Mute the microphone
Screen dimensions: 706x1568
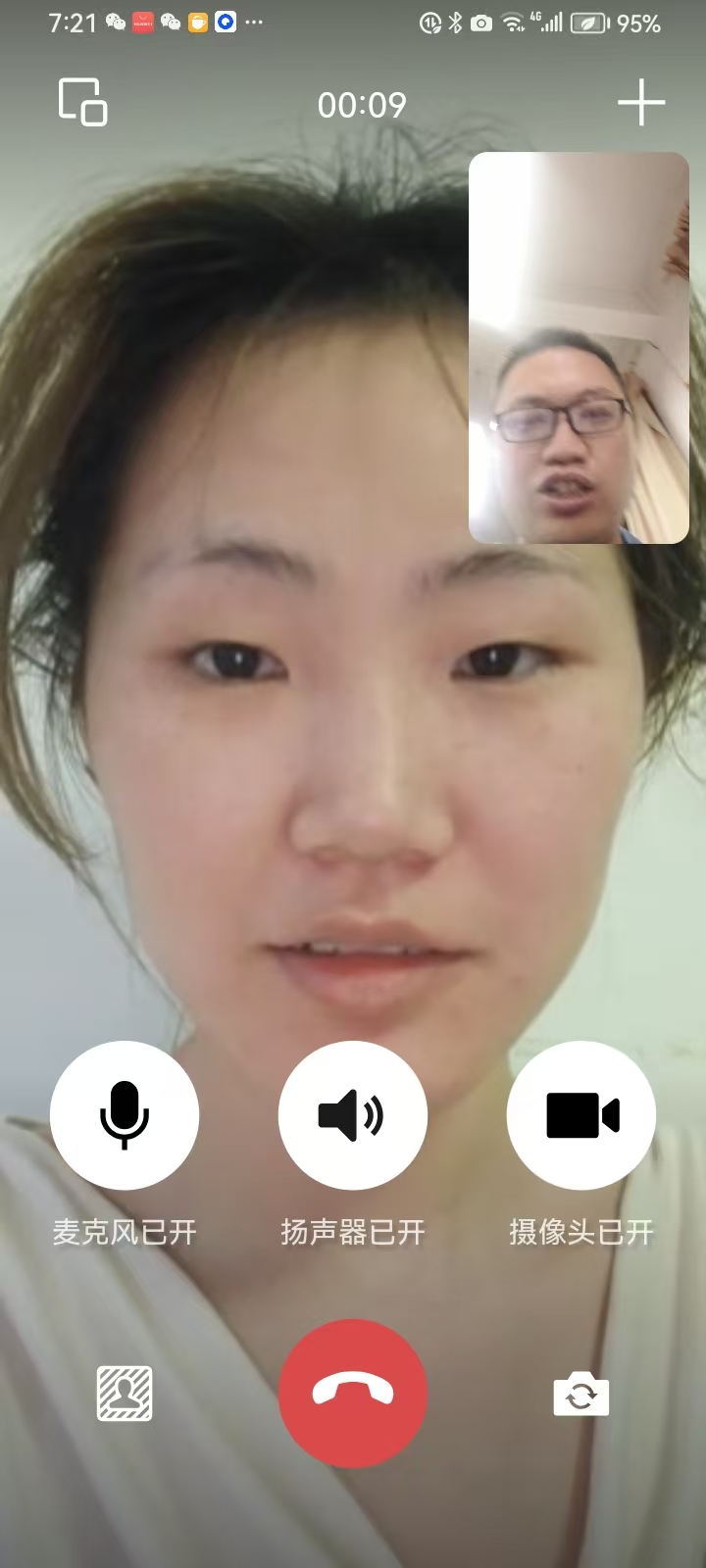point(125,1115)
